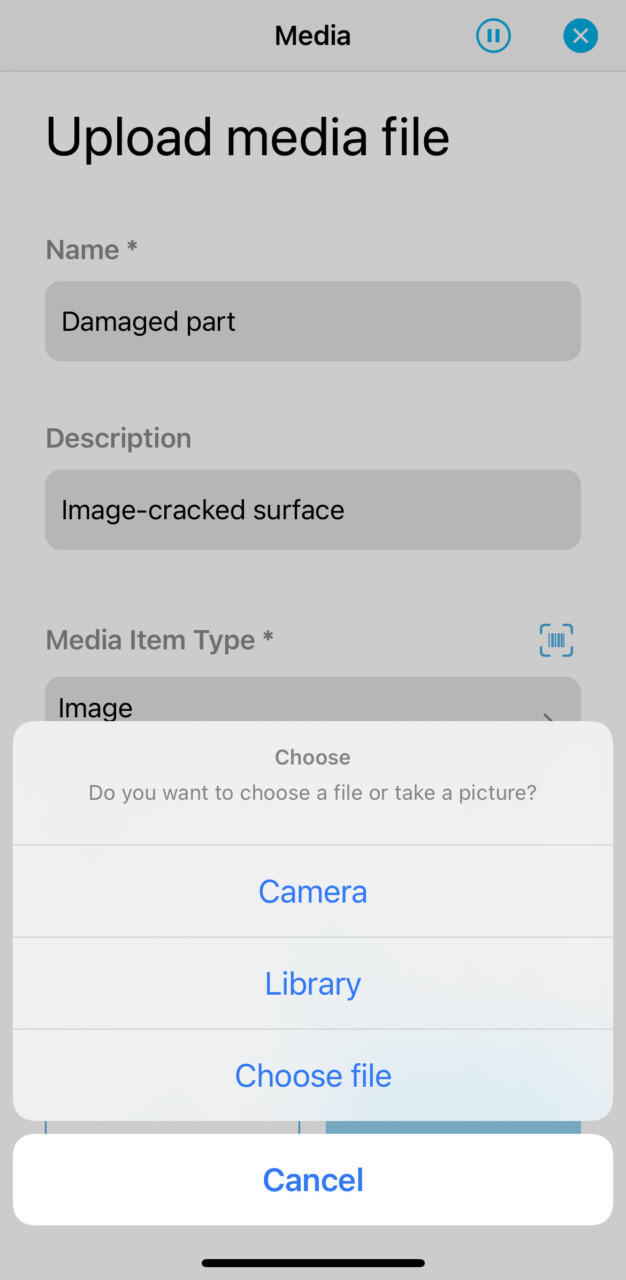Cancel the Choose action sheet
This screenshot has width=626, height=1280.
pos(313,1180)
